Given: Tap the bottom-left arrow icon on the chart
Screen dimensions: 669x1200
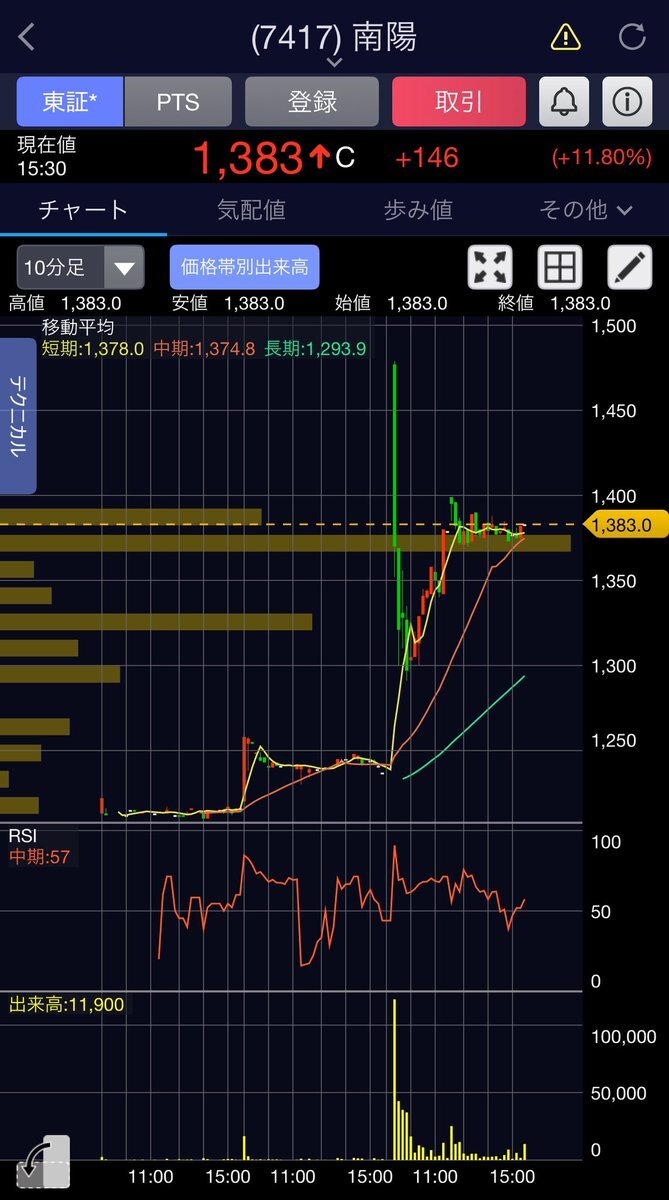Looking at the screenshot, I should tap(42, 1161).
